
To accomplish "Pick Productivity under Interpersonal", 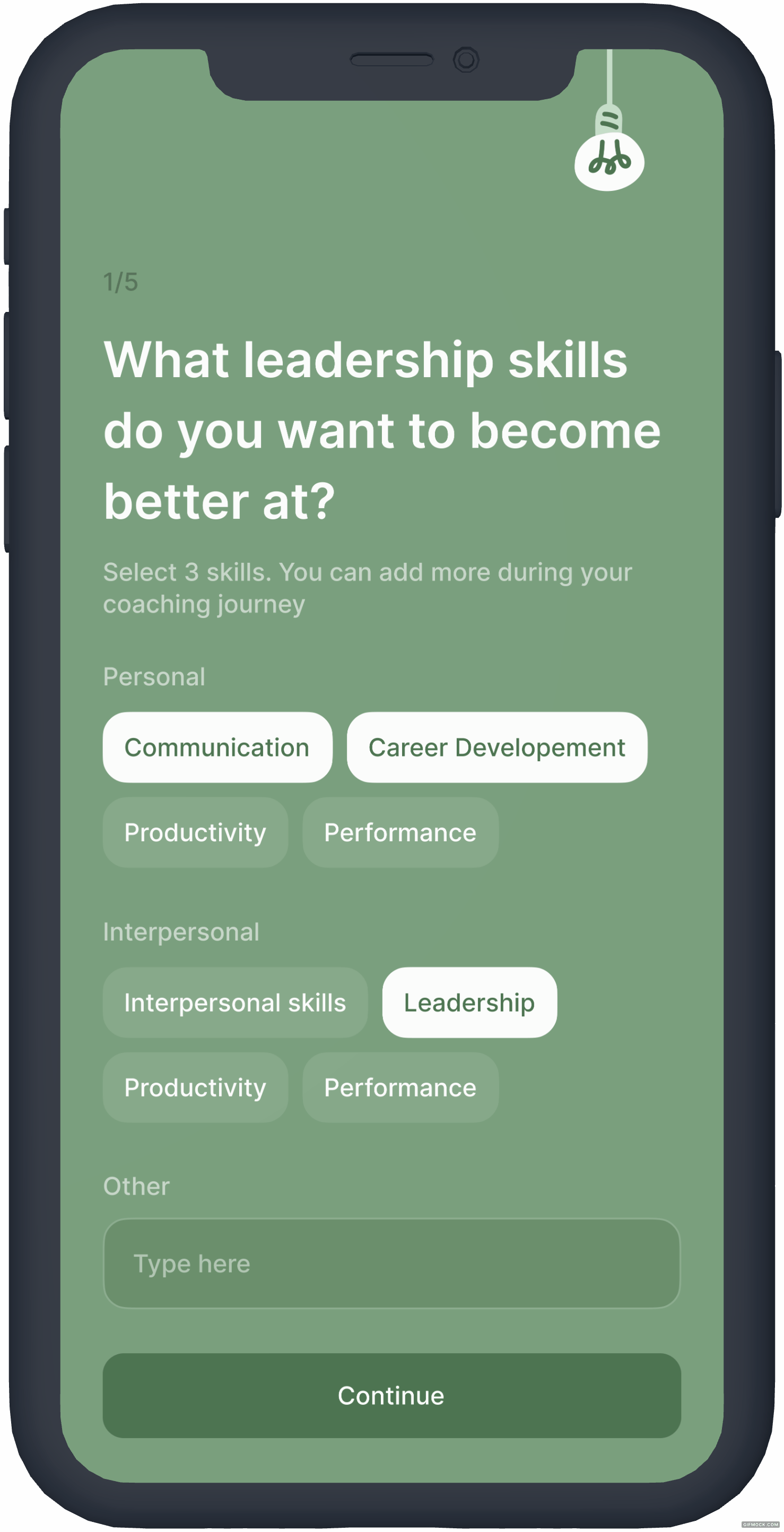I will pos(195,1087).
